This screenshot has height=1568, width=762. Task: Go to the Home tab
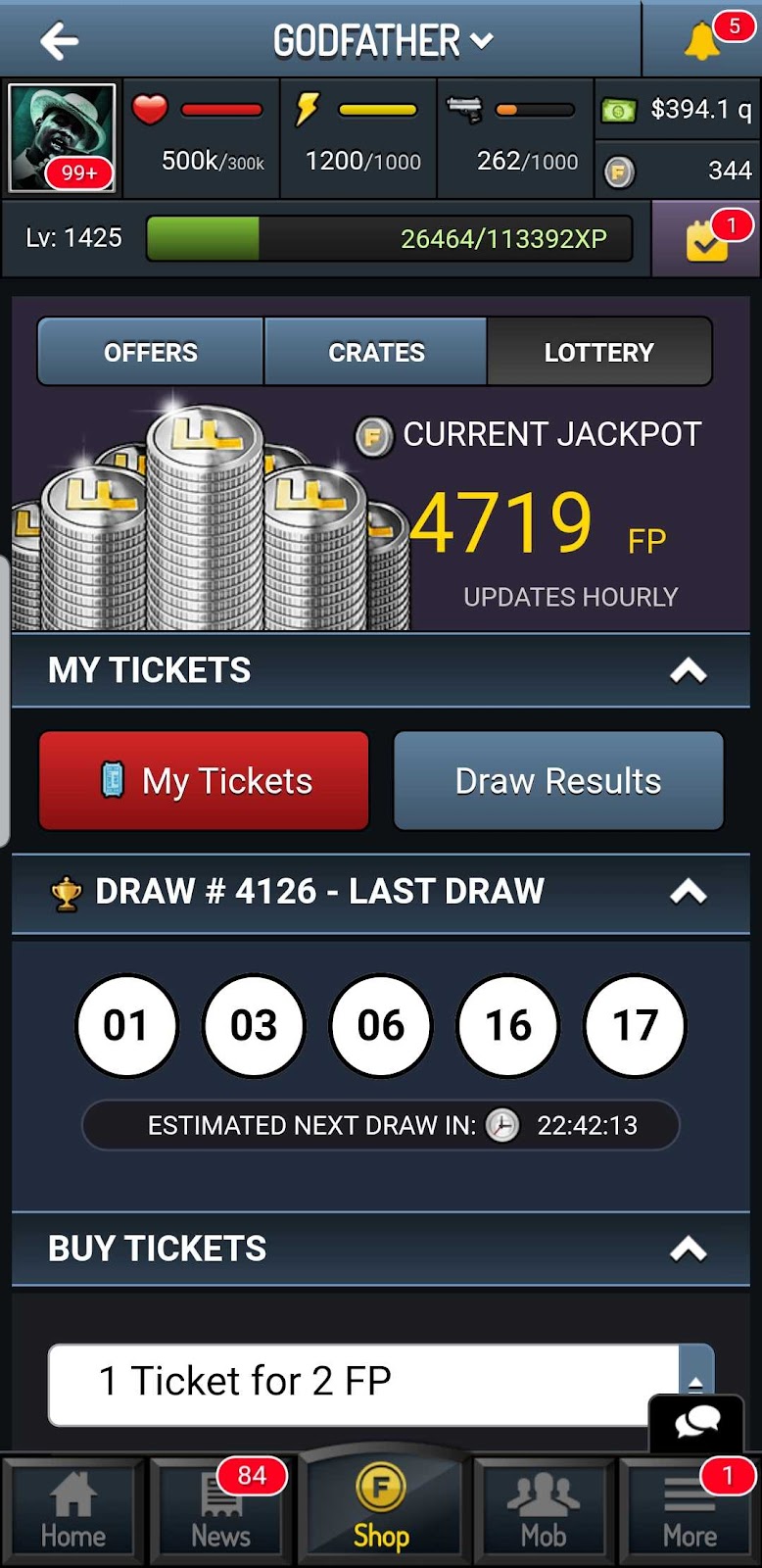pyautogui.click(x=72, y=1509)
